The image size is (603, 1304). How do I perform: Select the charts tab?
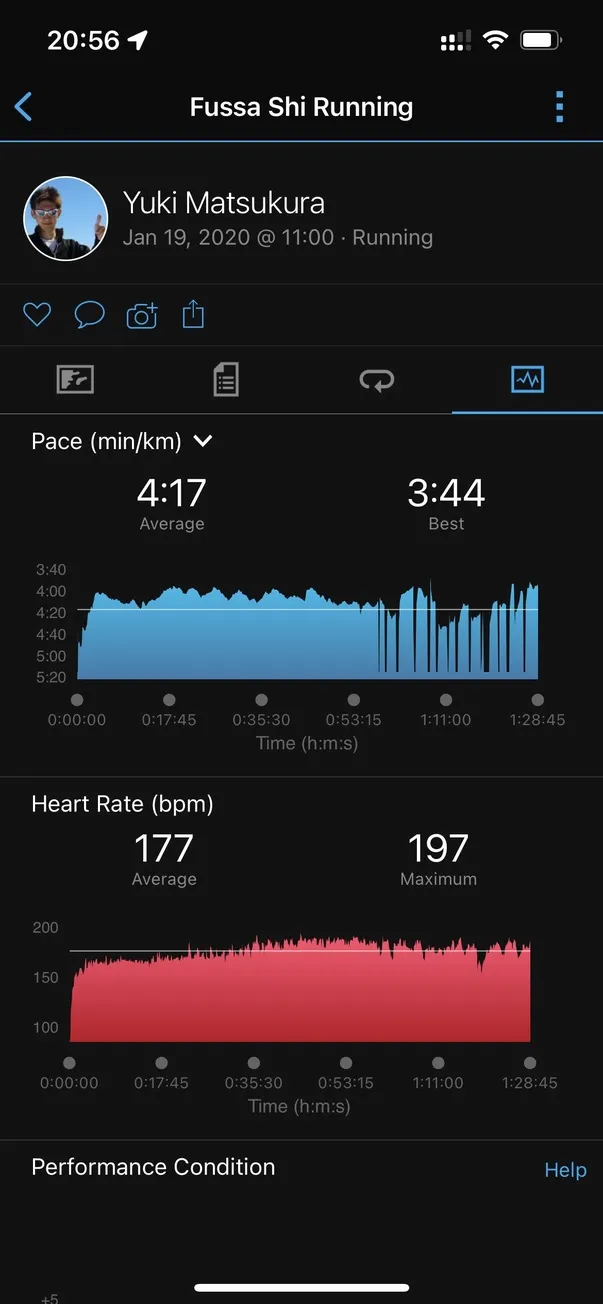click(x=527, y=380)
